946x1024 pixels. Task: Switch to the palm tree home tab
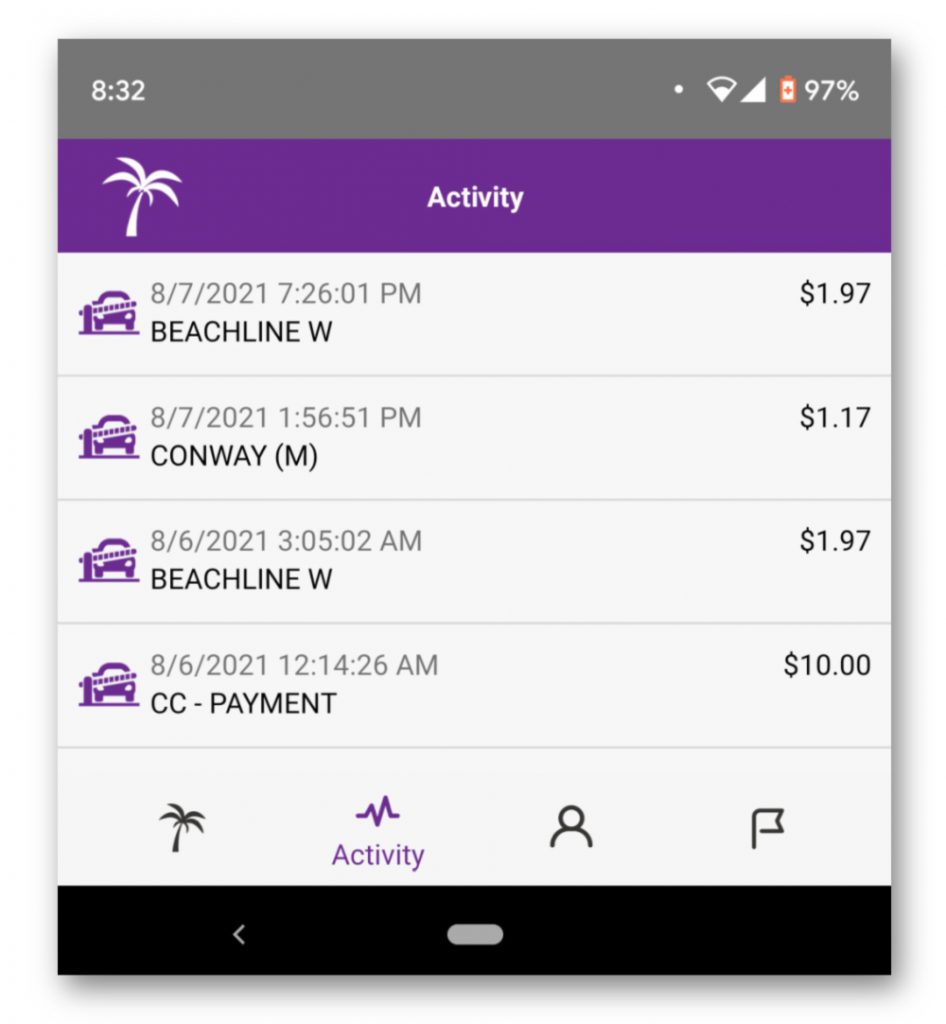click(x=182, y=828)
